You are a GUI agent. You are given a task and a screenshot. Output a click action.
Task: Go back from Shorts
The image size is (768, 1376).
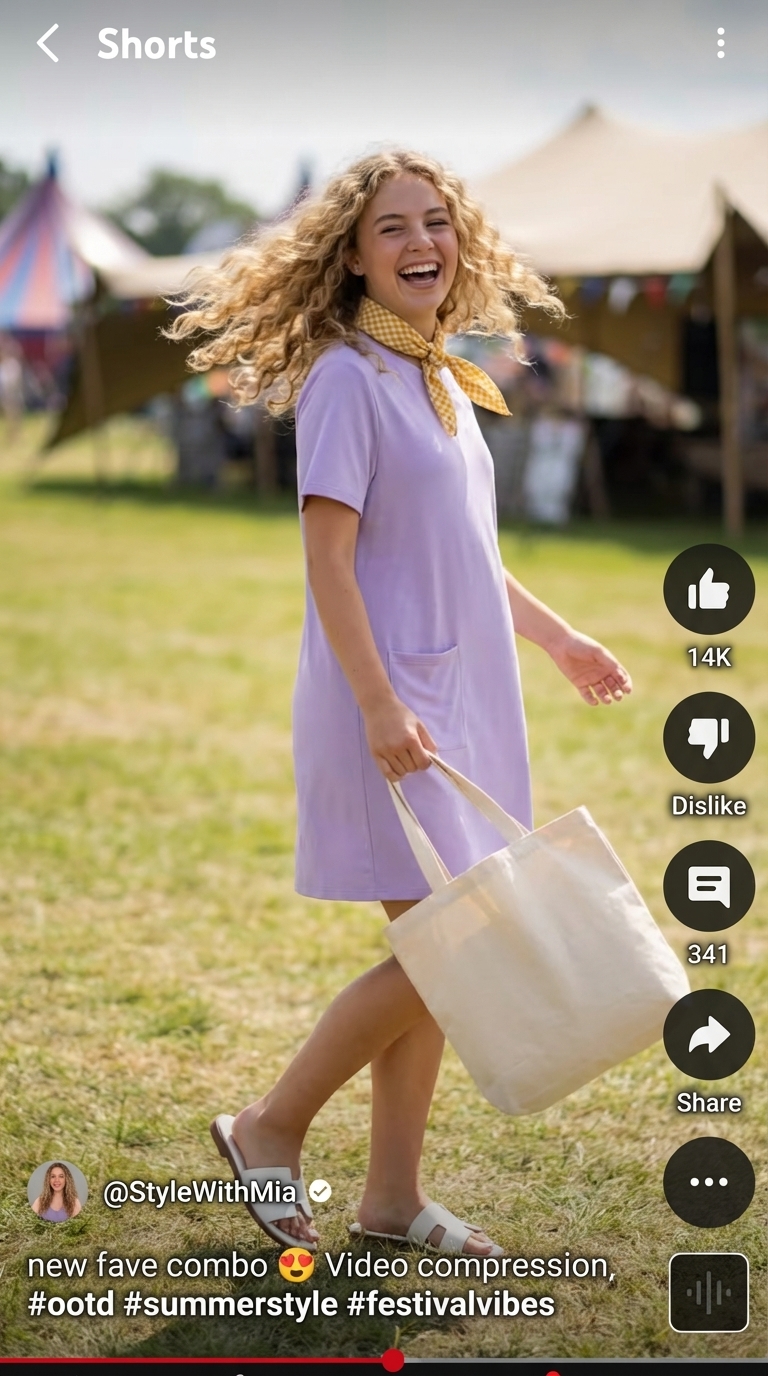(47, 44)
